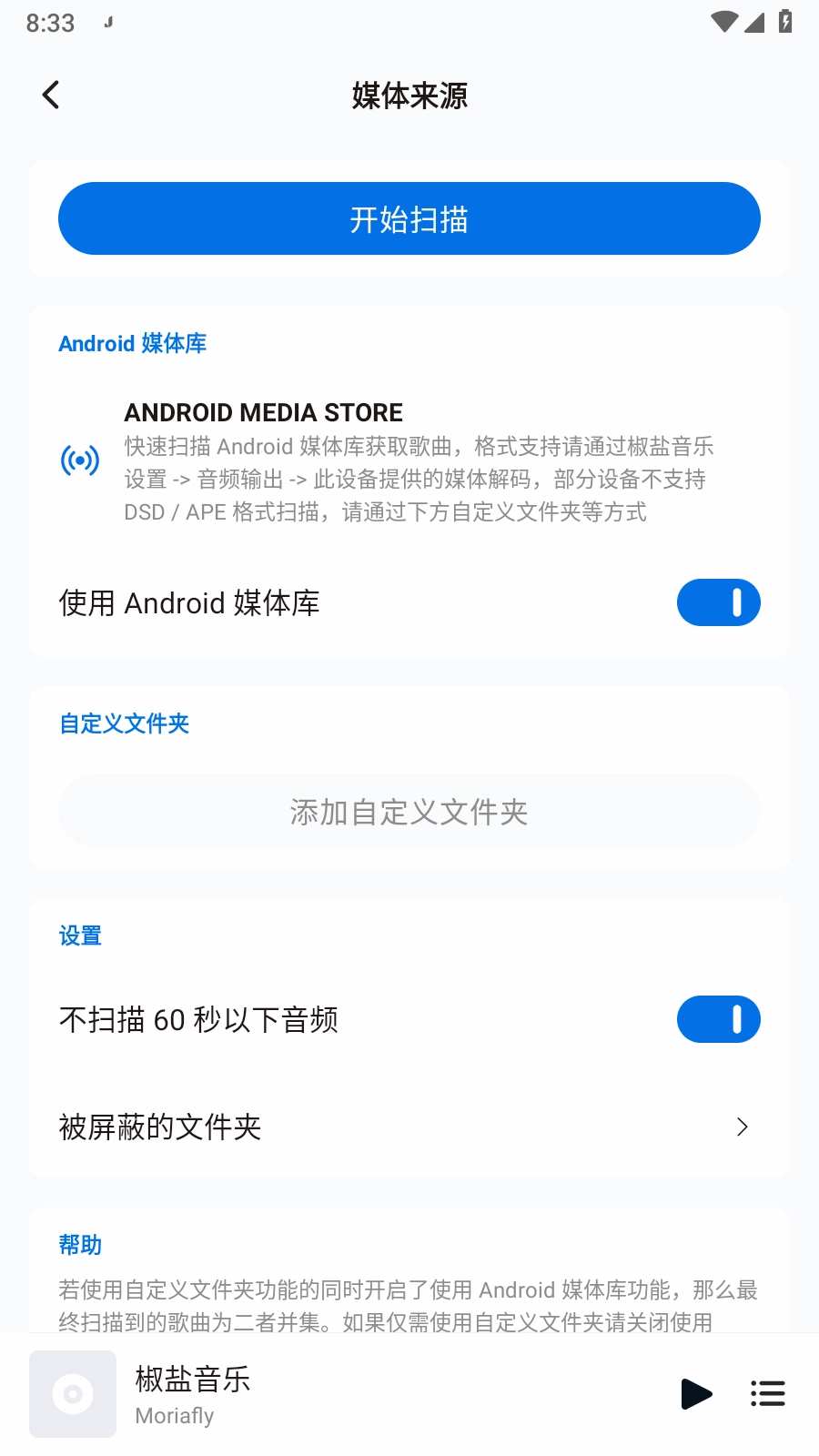
Task: Tap the battery charging icon
Action: click(x=784, y=22)
